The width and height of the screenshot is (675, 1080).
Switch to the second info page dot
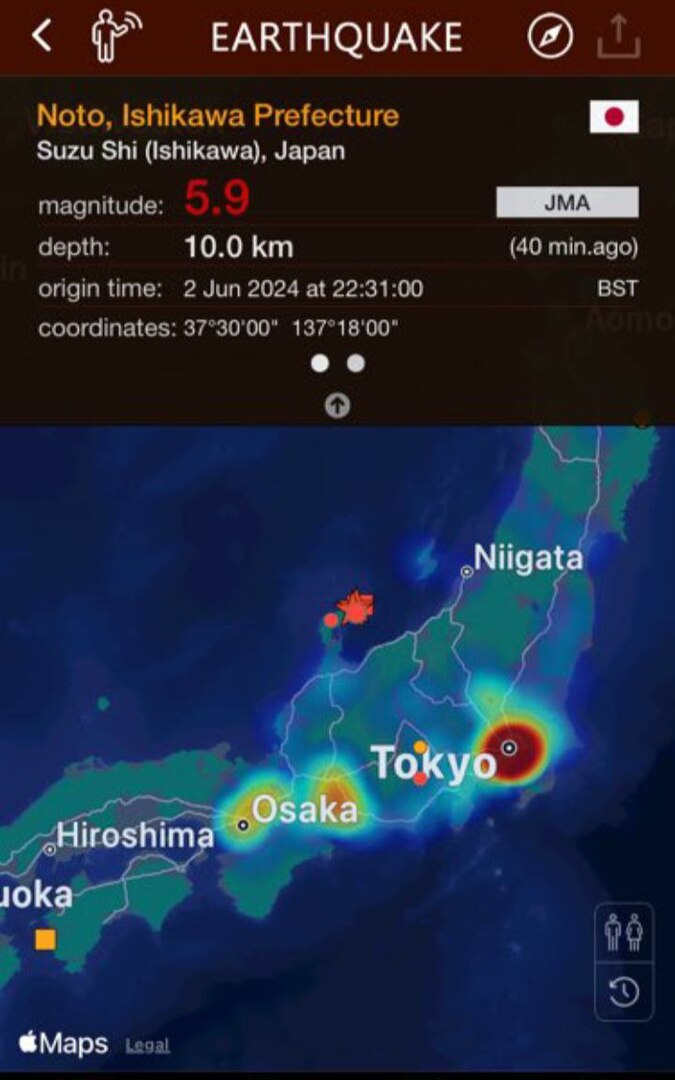pos(356,364)
